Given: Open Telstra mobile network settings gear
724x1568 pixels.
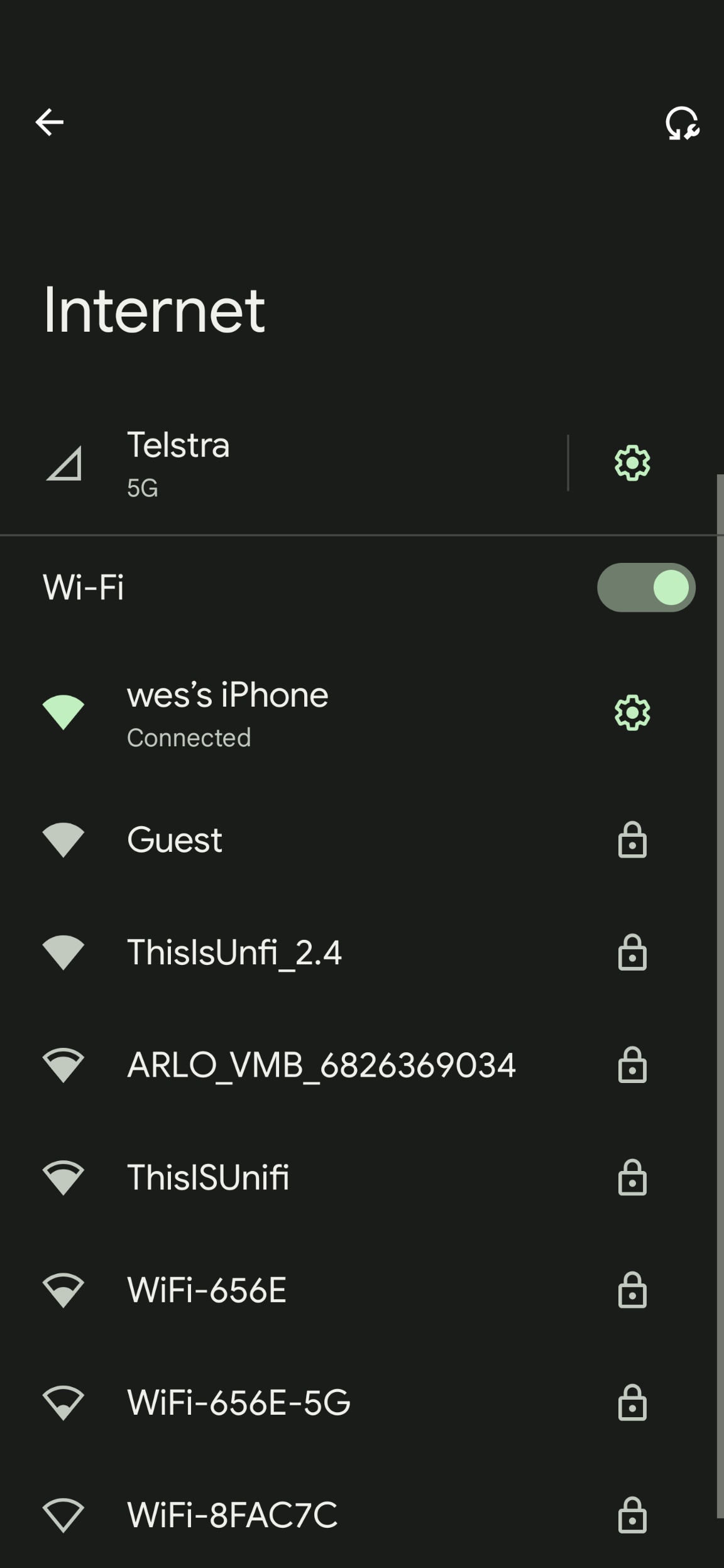Looking at the screenshot, I should pos(632,464).
